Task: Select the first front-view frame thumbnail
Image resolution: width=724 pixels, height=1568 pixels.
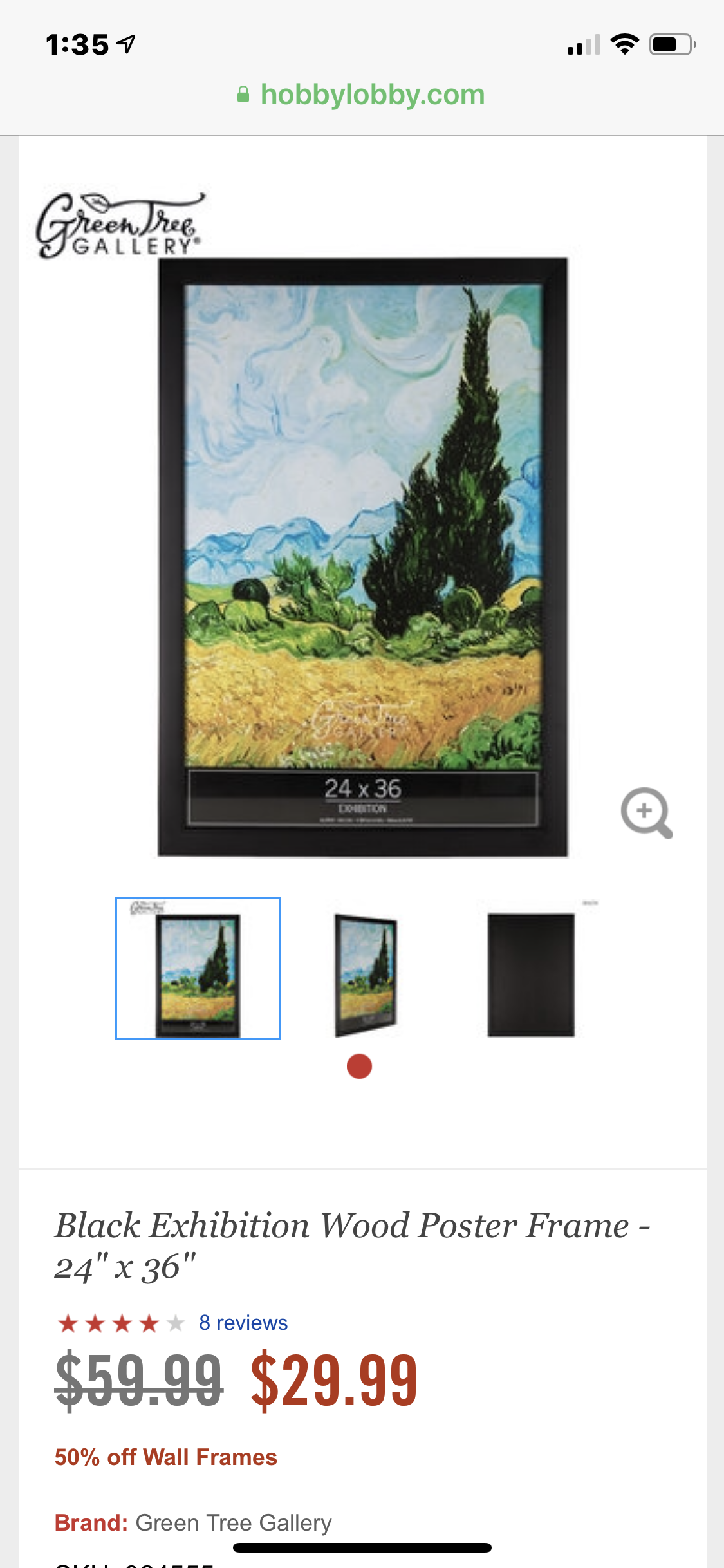Action: 198,969
